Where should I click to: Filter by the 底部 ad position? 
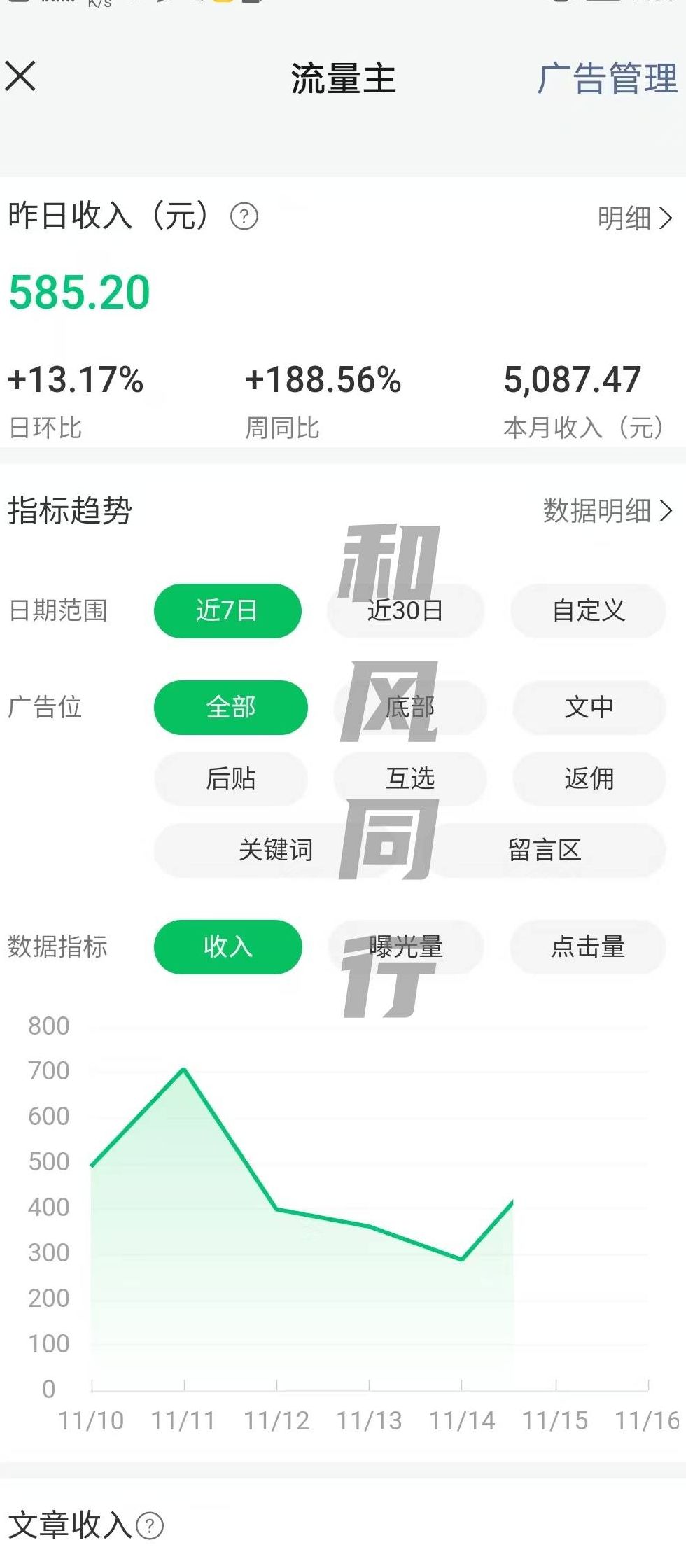[410, 707]
